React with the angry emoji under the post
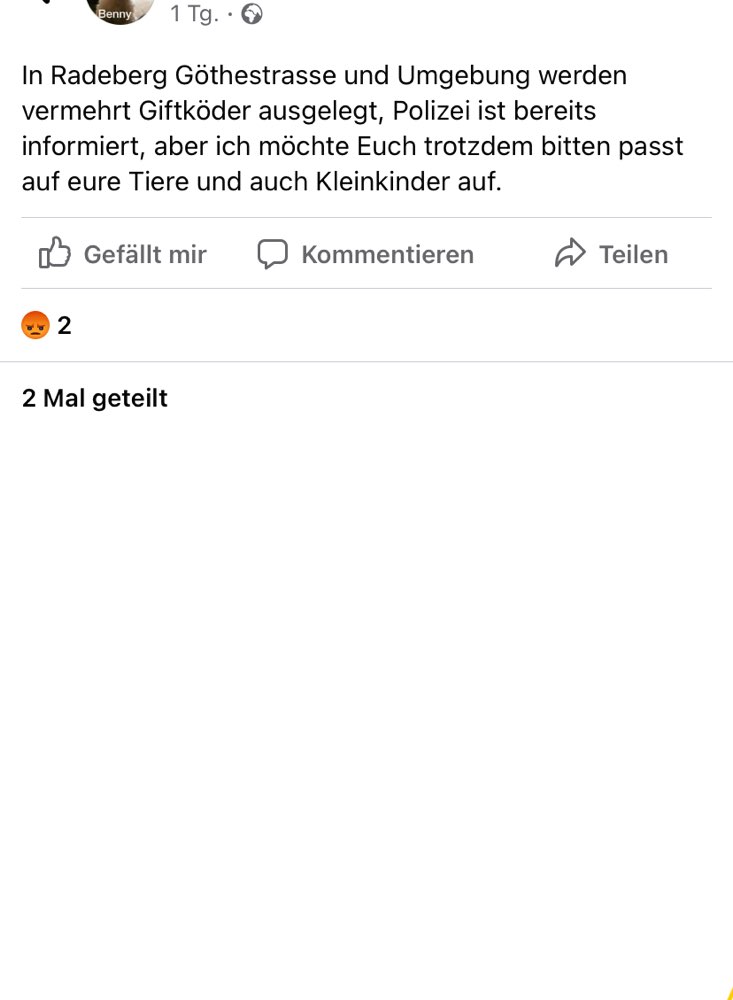 (36, 325)
